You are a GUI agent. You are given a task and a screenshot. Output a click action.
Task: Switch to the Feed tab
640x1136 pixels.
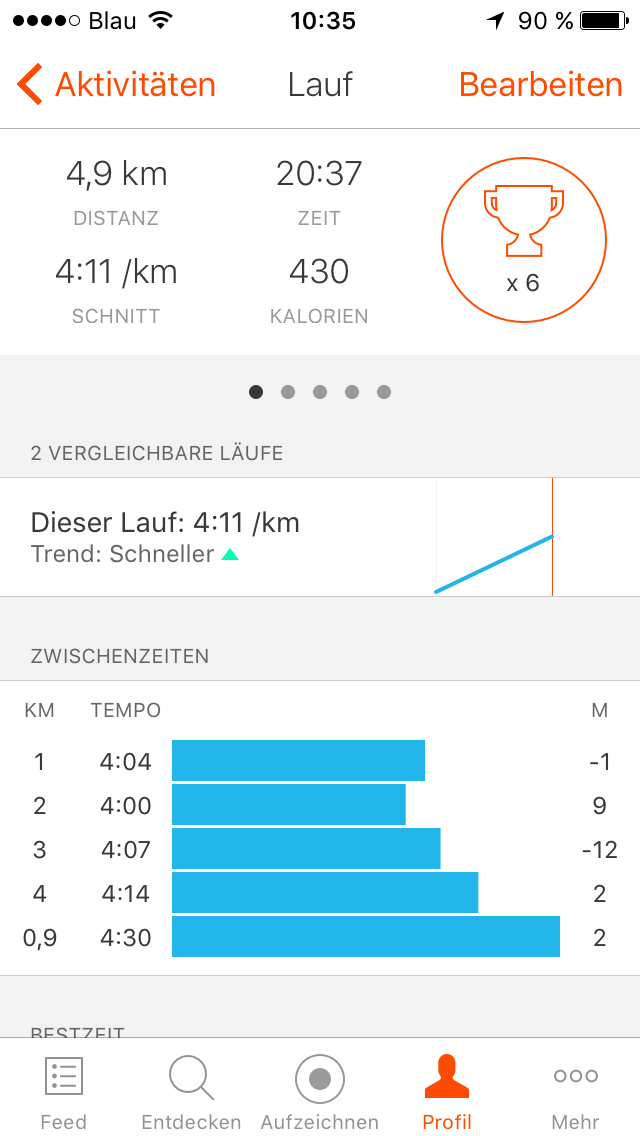coord(63,1092)
